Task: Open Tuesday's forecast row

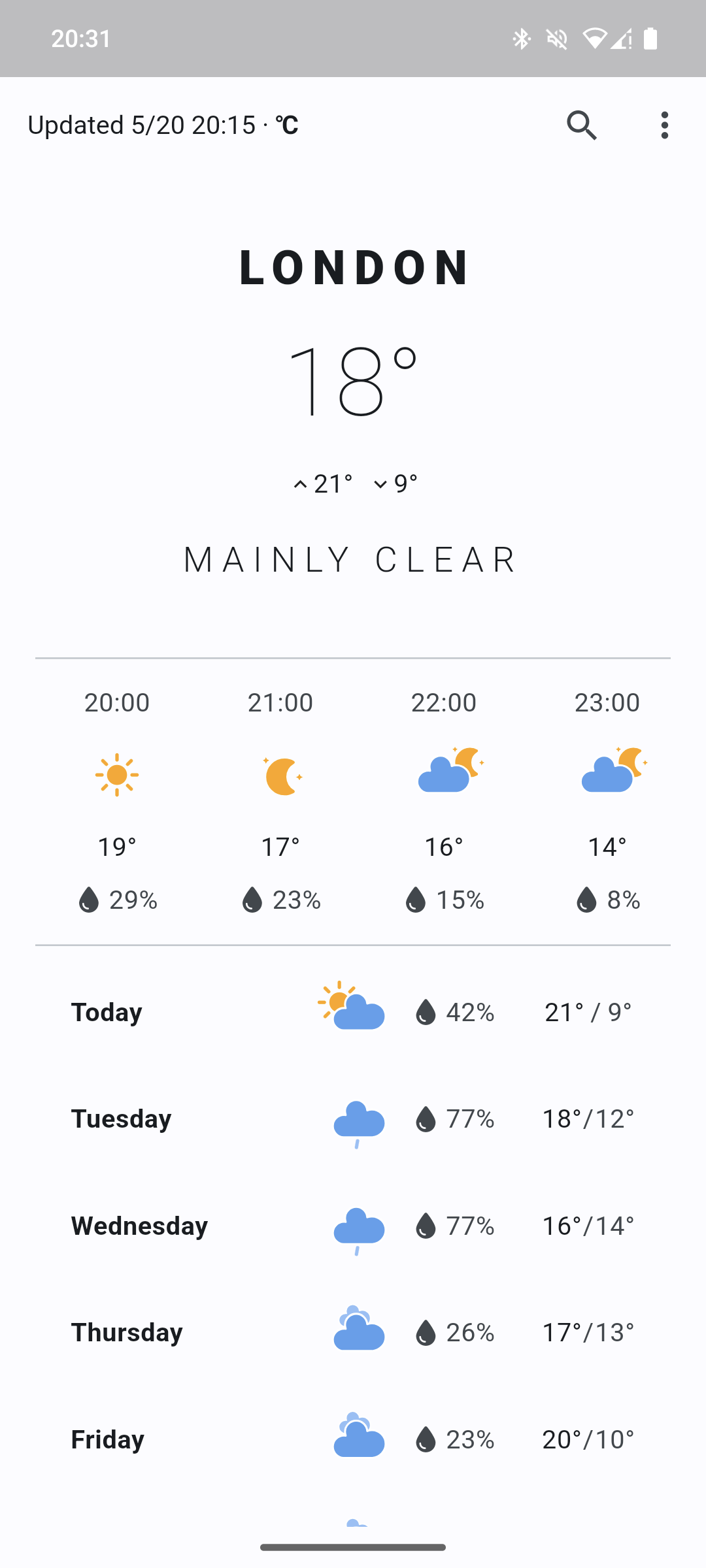Action: (x=353, y=1119)
